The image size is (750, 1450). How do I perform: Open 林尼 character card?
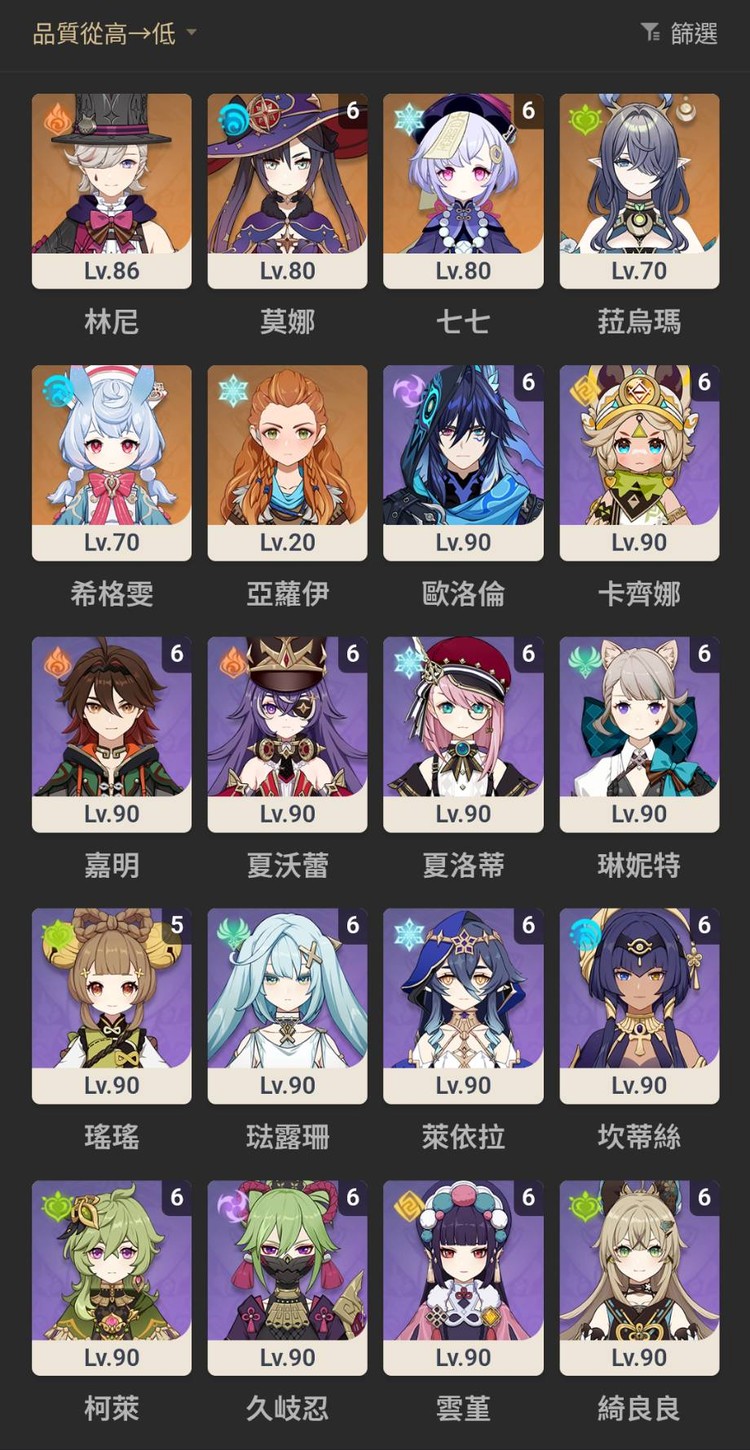(112, 190)
